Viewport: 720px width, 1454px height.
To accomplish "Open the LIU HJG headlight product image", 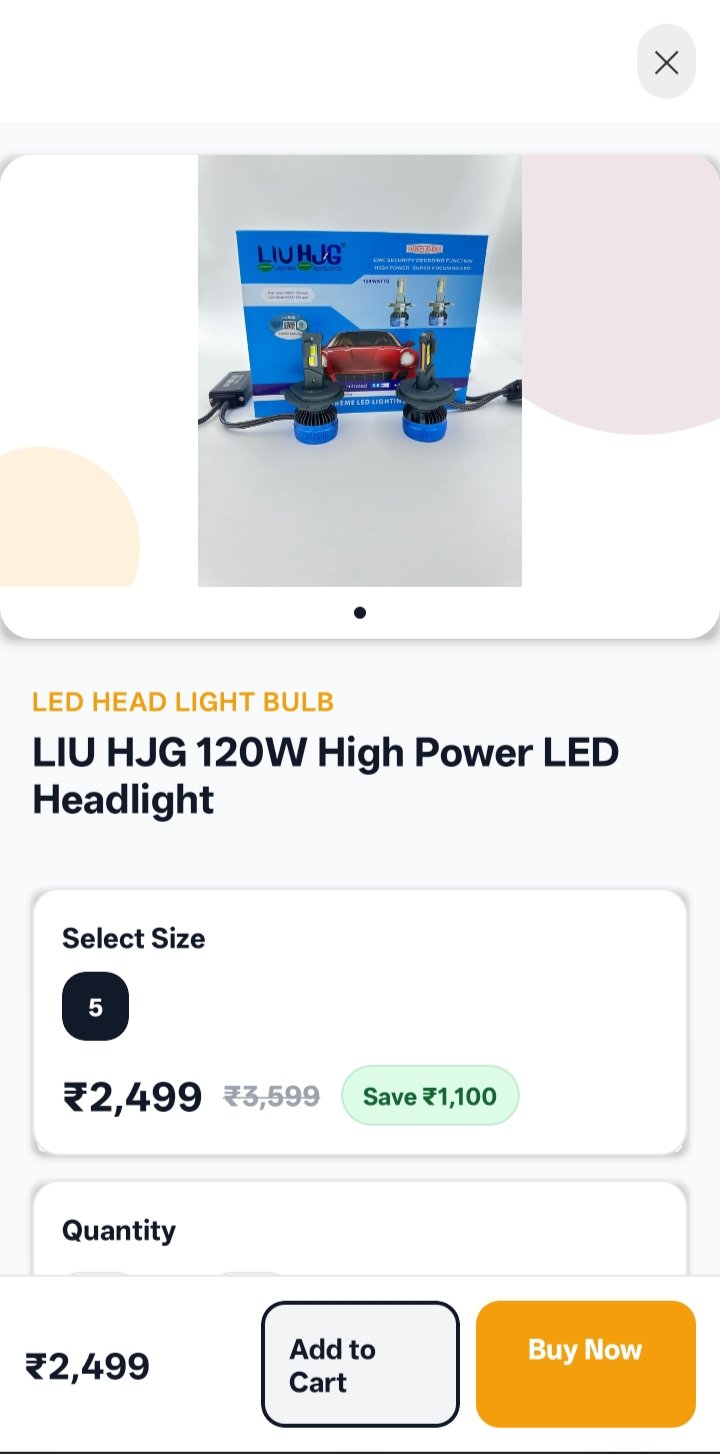I will [x=360, y=370].
